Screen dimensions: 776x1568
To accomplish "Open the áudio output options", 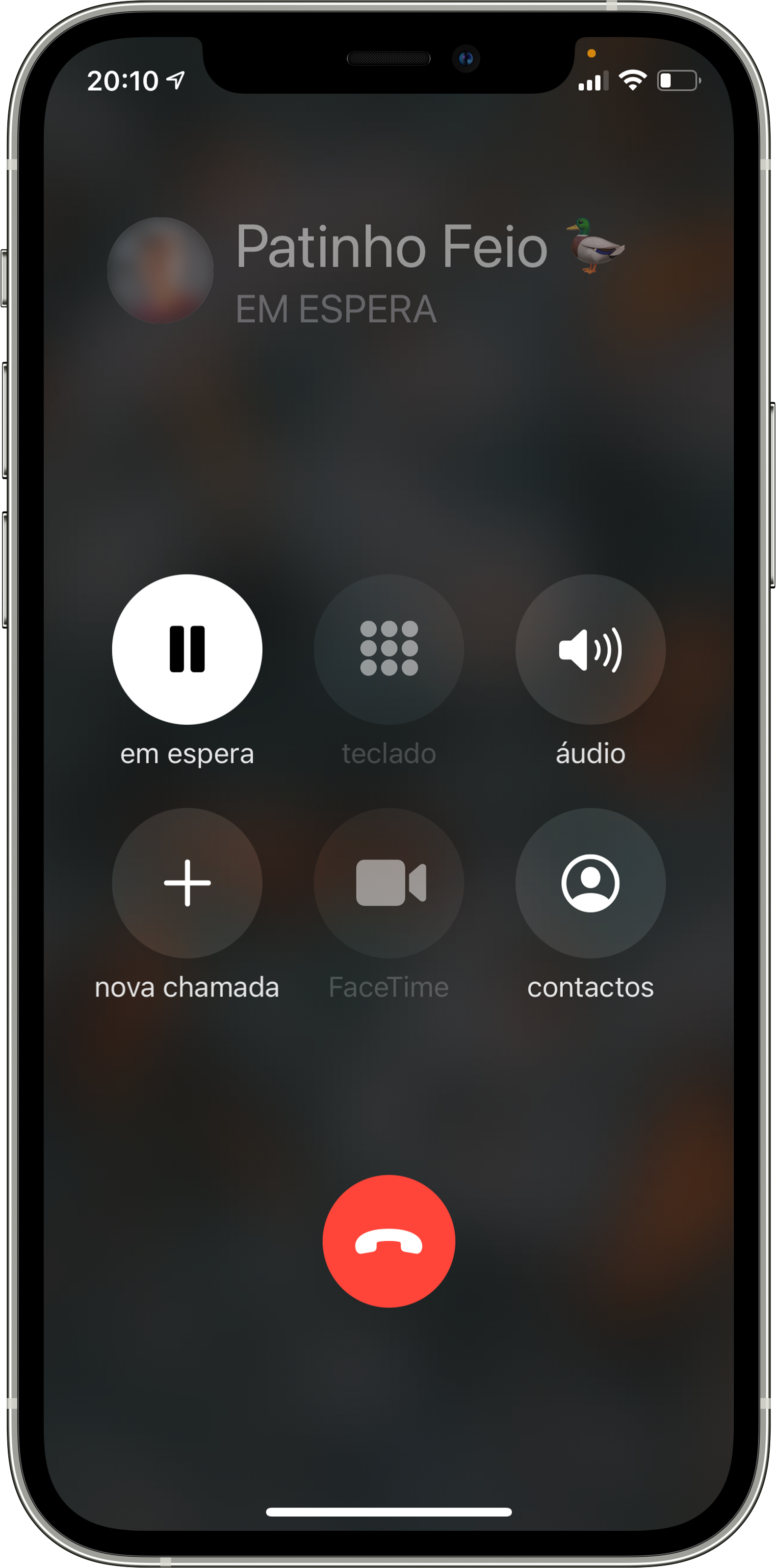I will (590, 649).
